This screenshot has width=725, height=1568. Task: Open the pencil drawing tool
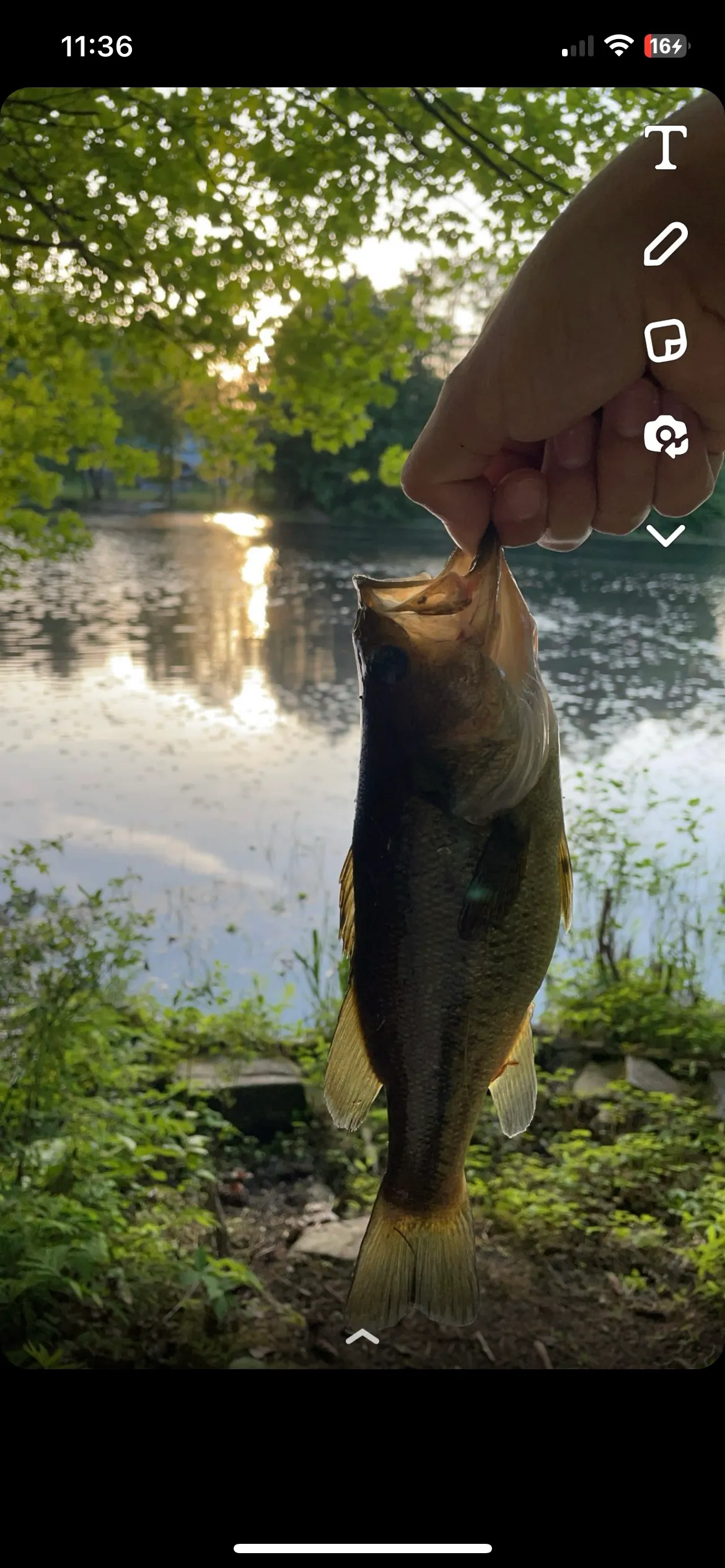click(x=666, y=244)
